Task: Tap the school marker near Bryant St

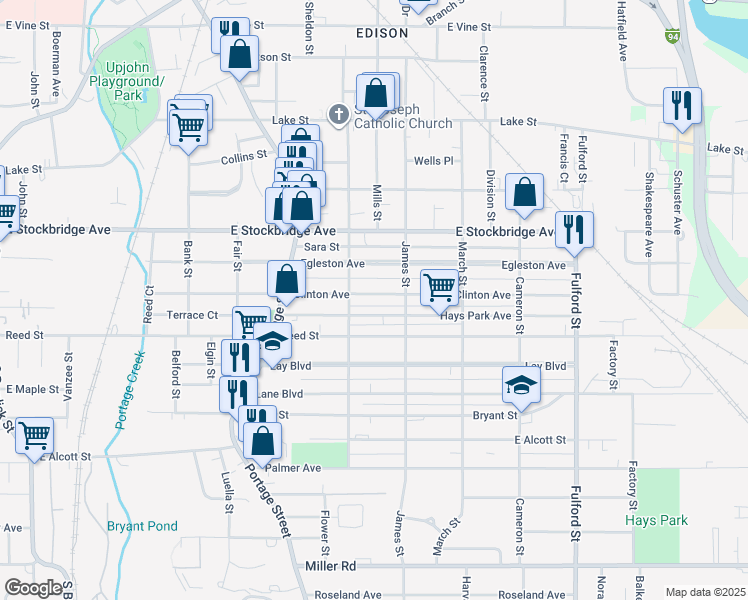Action: click(521, 385)
